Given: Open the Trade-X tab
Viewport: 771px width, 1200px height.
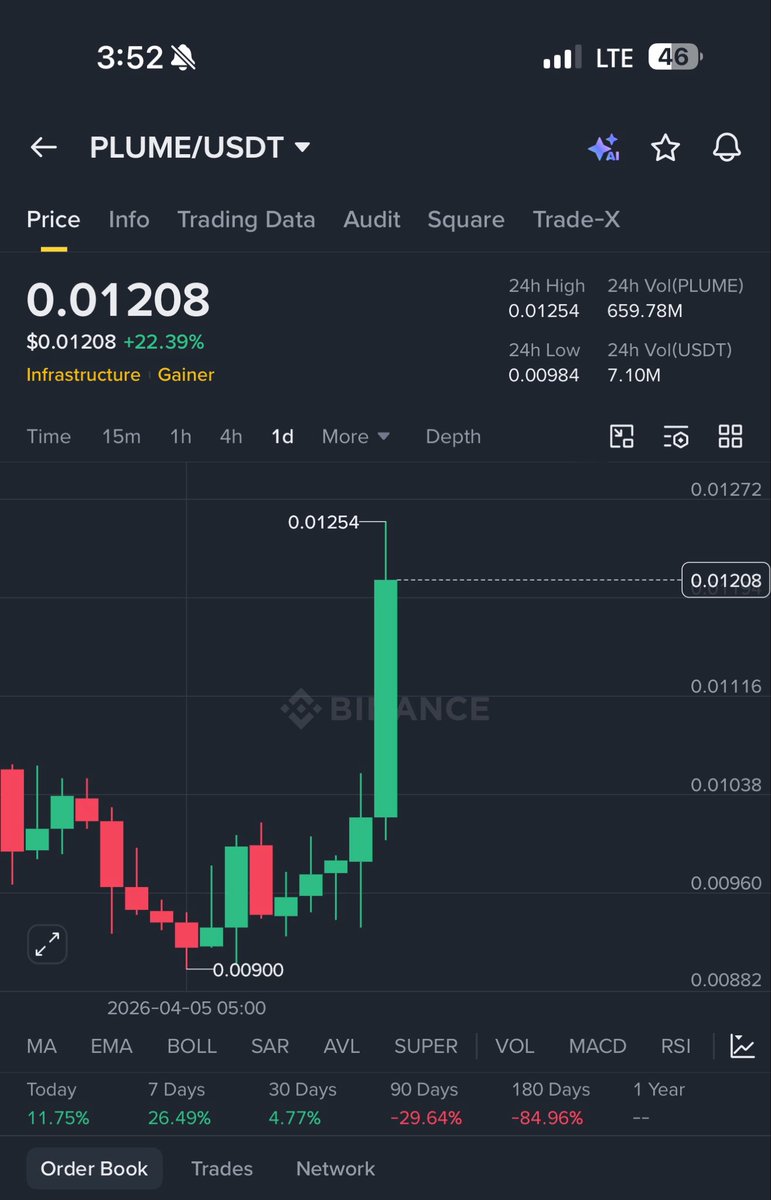Looking at the screenshot, I should pos(576,220).
